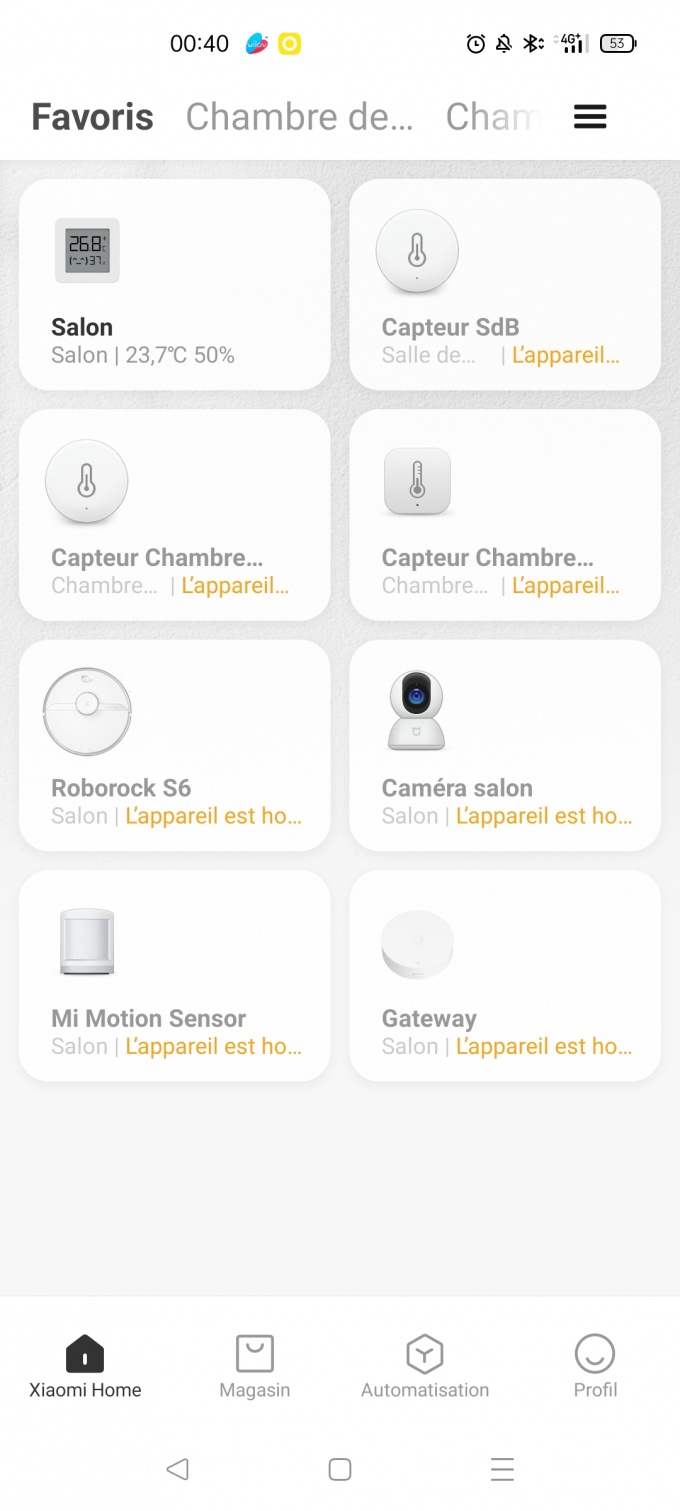Viewport: 680px width, 1511px height.
Task: Open the Roborock S6 vacuum card
Action: click(x=175, y=746)
